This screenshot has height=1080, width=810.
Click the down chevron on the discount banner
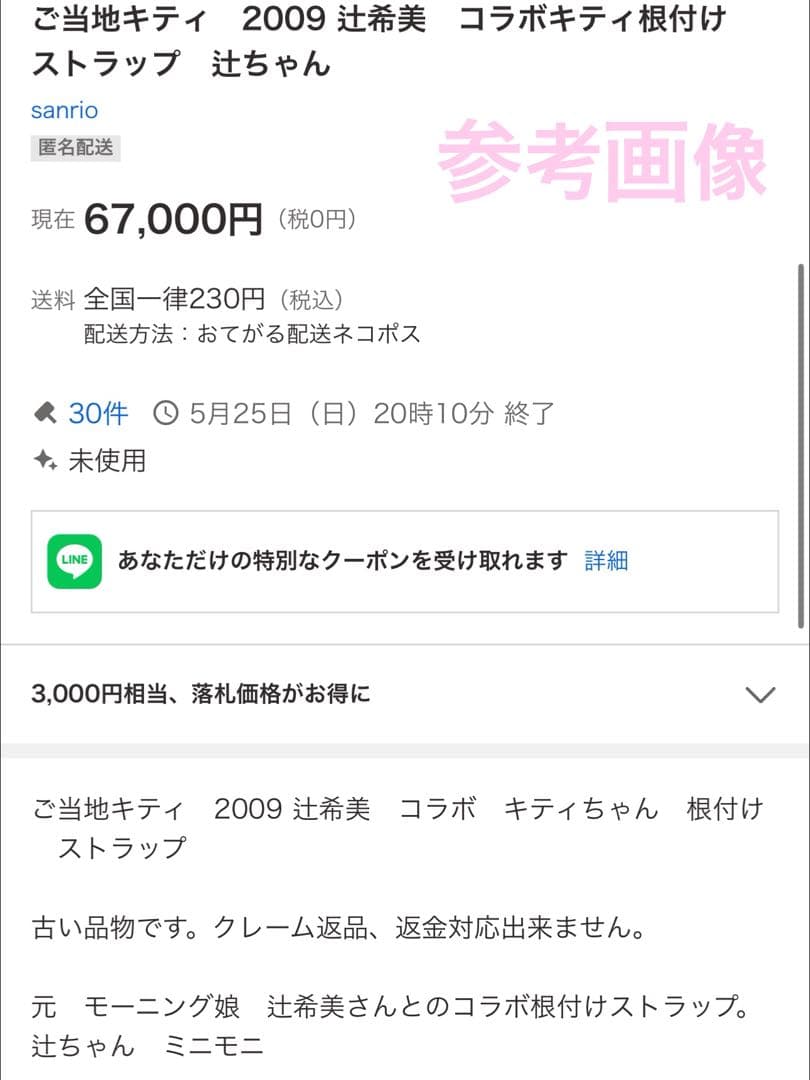761,694
